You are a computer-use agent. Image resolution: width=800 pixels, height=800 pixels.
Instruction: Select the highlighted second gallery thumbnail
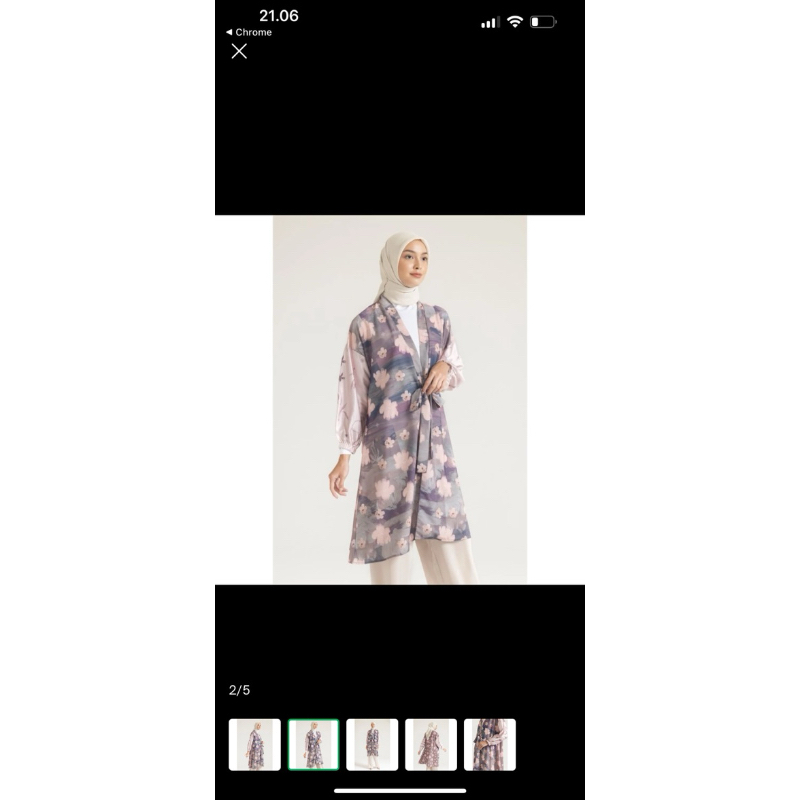coord(313,744)
